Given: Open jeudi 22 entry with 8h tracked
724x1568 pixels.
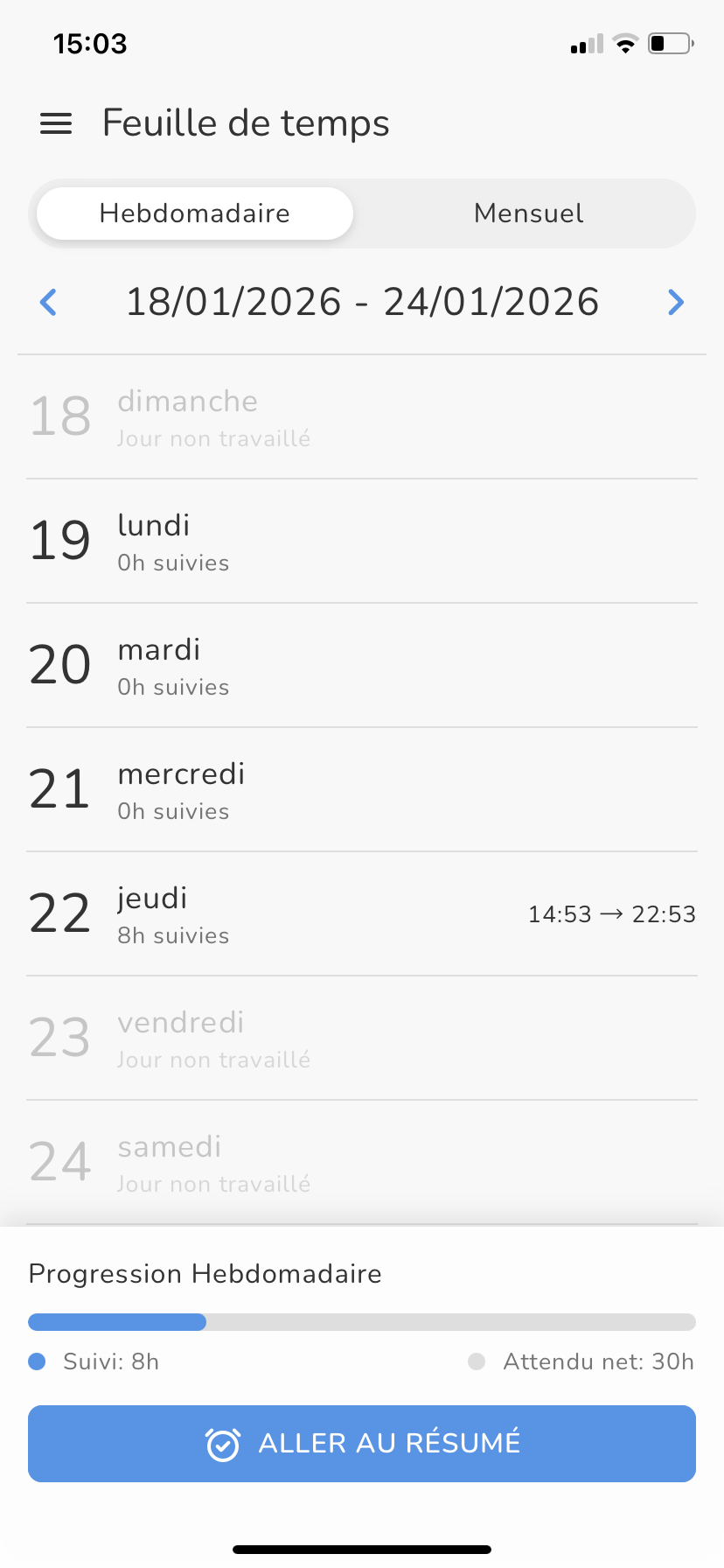Looking at the screenshot, I should [x=362, y=913].
